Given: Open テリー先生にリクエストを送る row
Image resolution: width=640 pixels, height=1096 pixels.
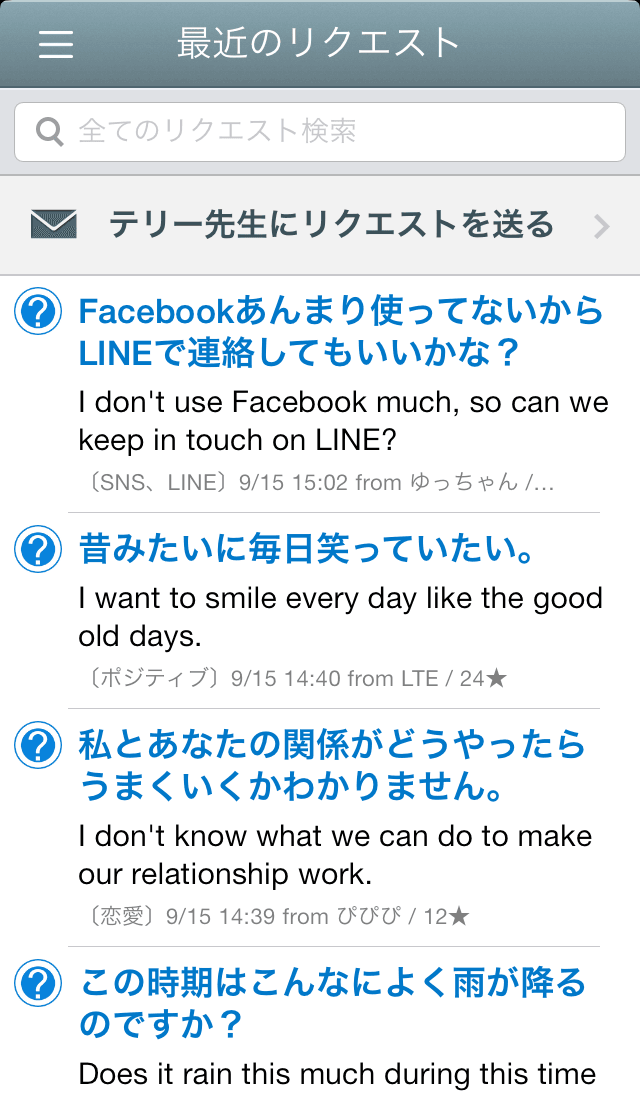Looking at the screenshot, I should tap(320, 225).
